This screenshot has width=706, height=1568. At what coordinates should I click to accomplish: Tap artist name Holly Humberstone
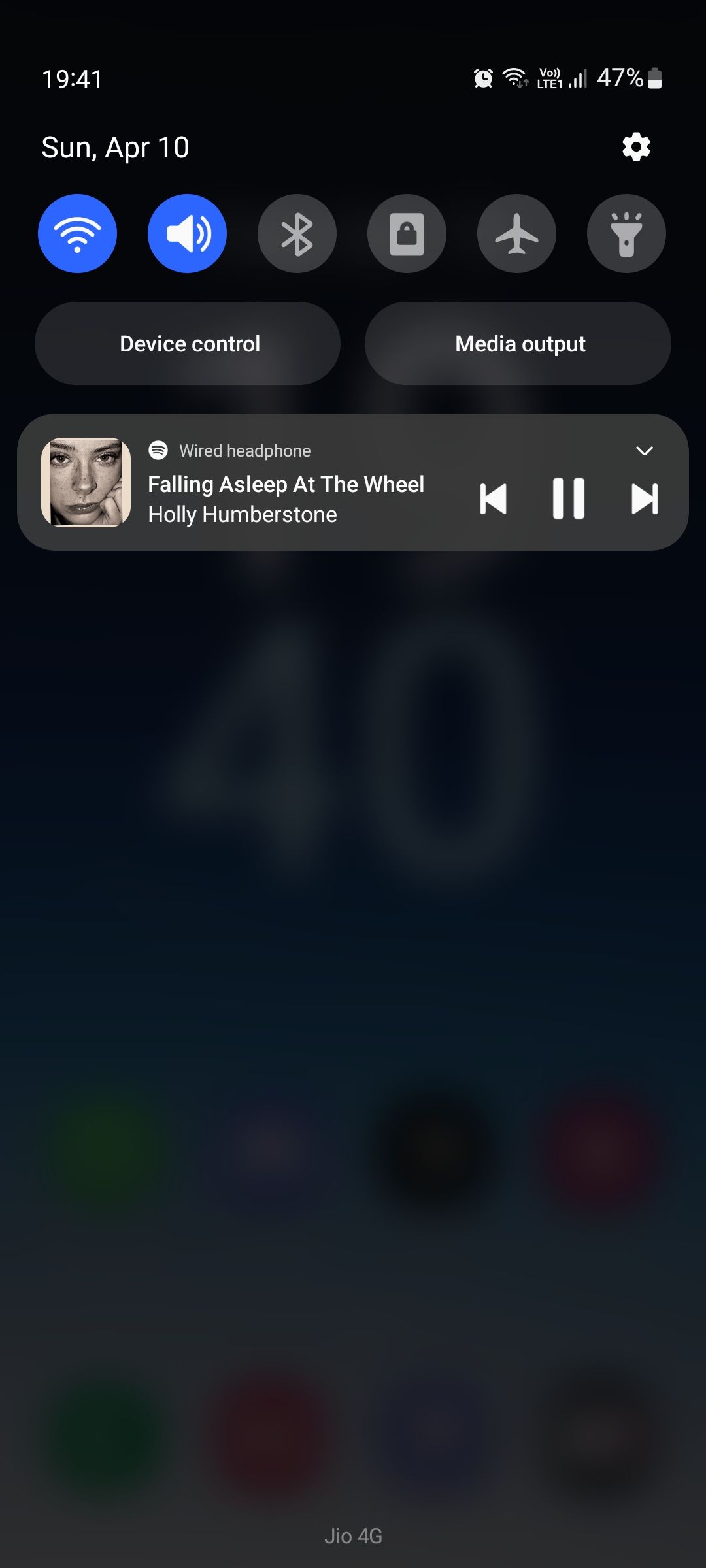[242, 514]
